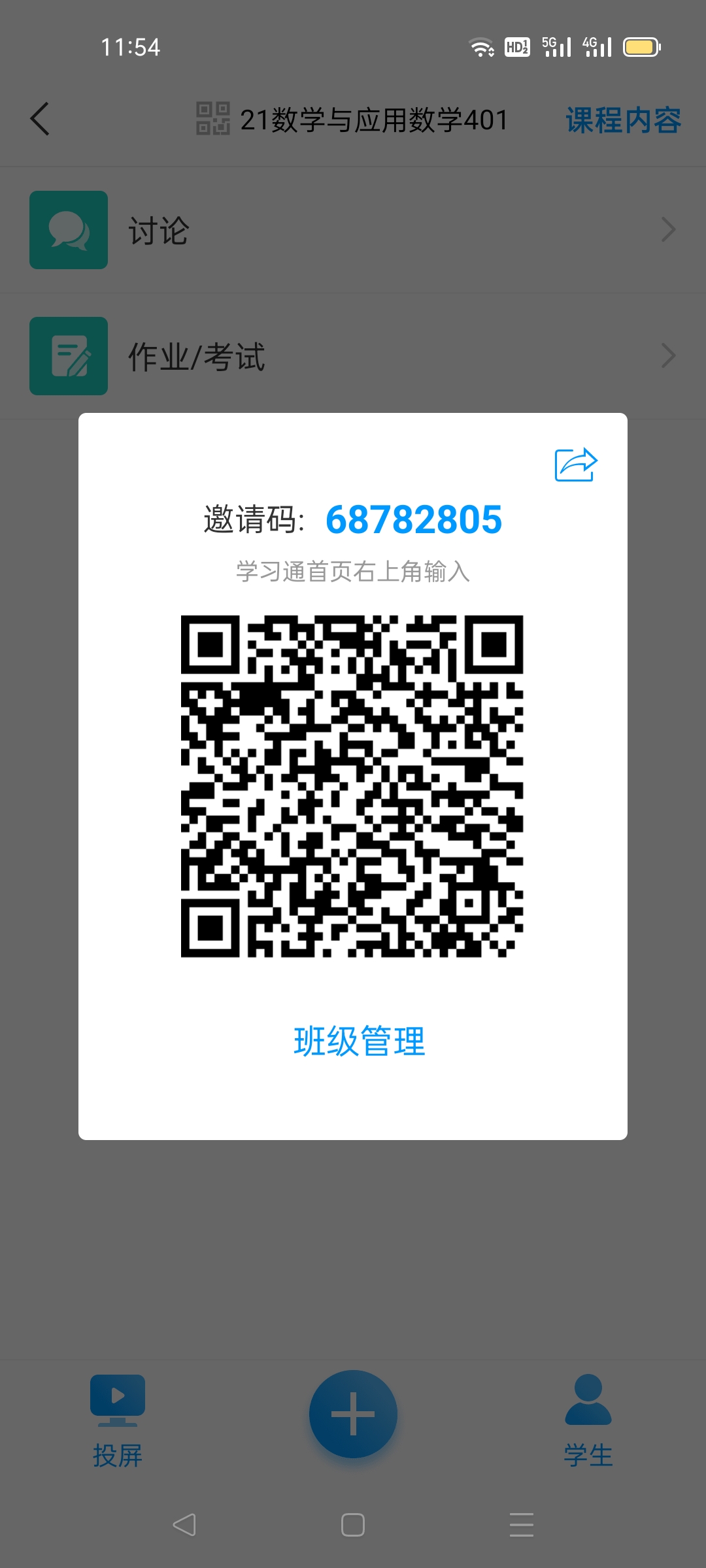Open the 作业/考试 row

coord(353,356)
